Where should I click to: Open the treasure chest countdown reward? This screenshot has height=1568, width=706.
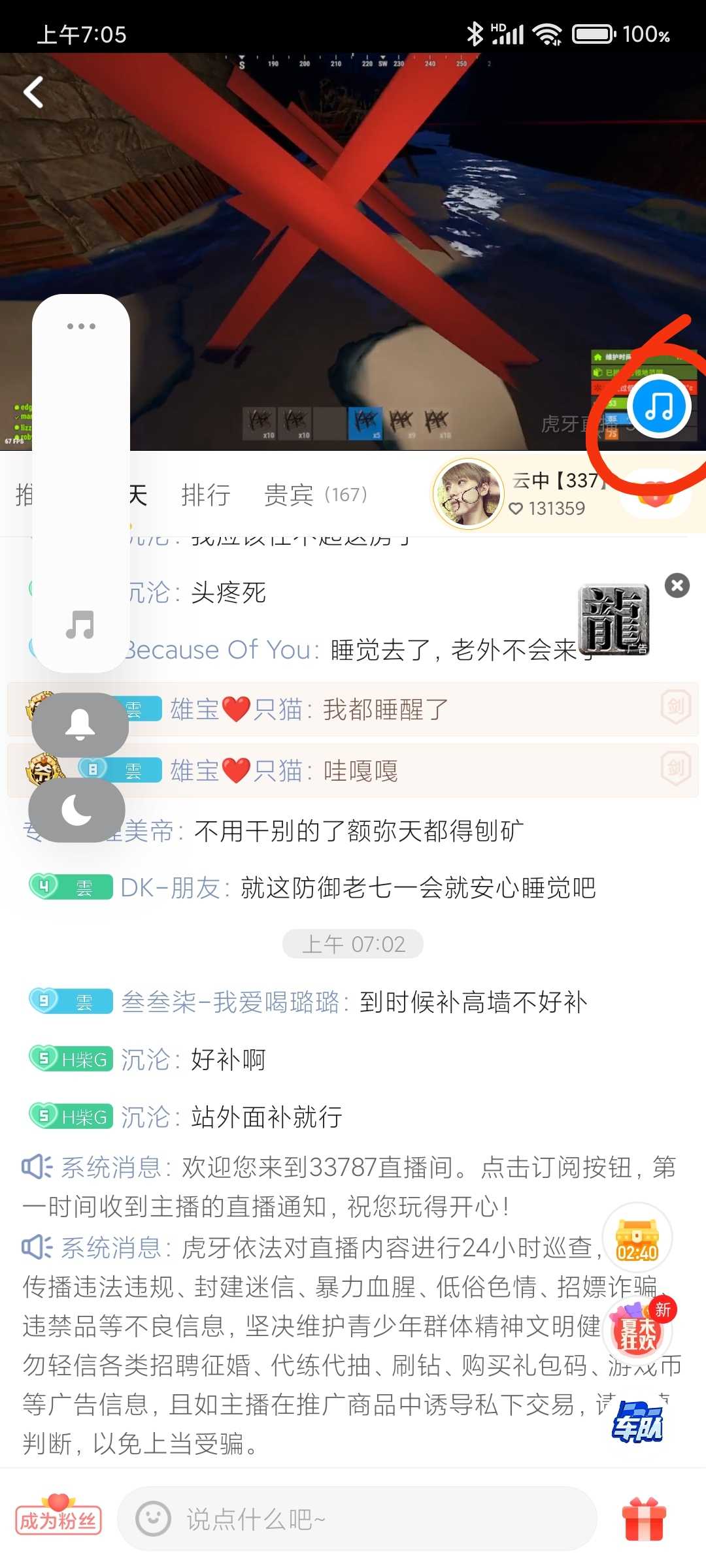click(637, 1237)
